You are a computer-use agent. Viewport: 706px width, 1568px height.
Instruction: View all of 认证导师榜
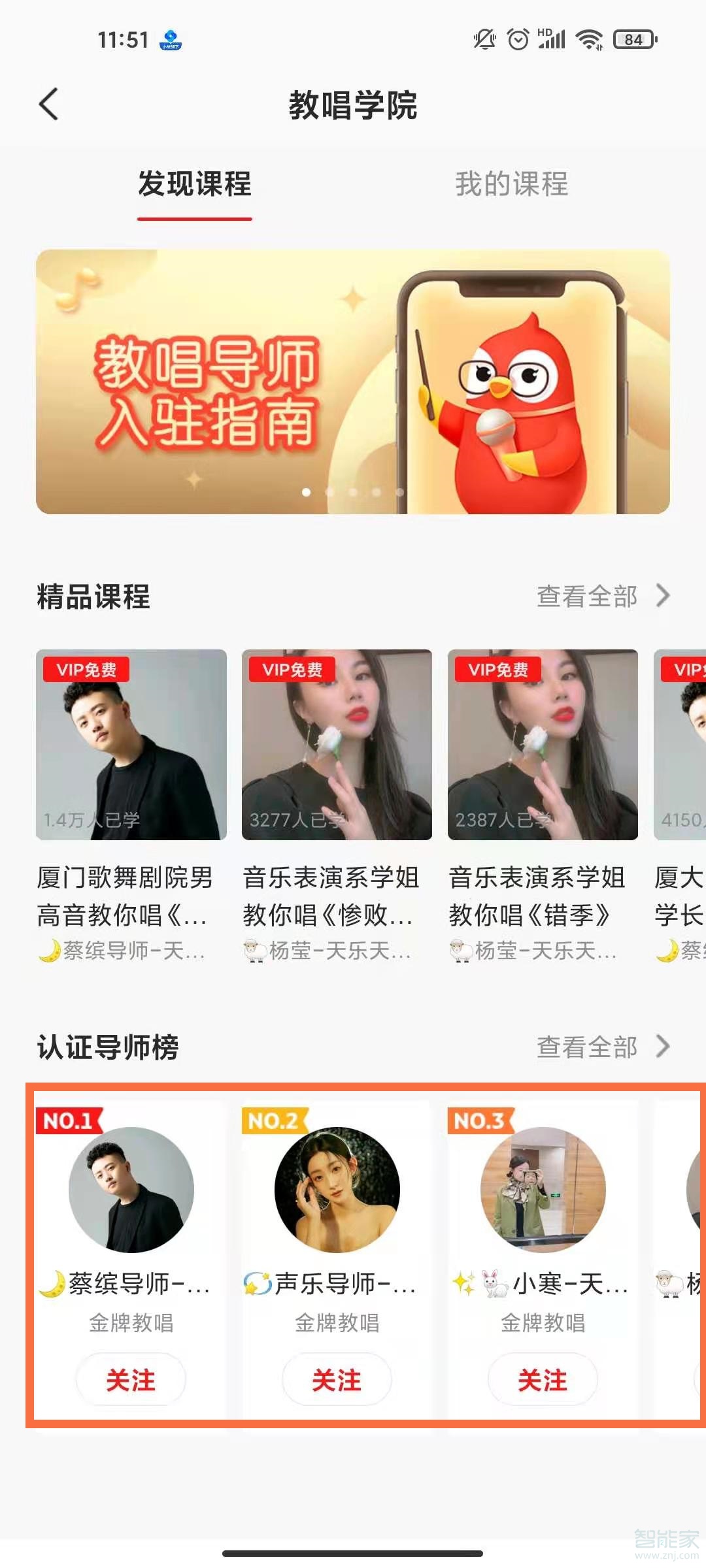(x=602, y=1047)
